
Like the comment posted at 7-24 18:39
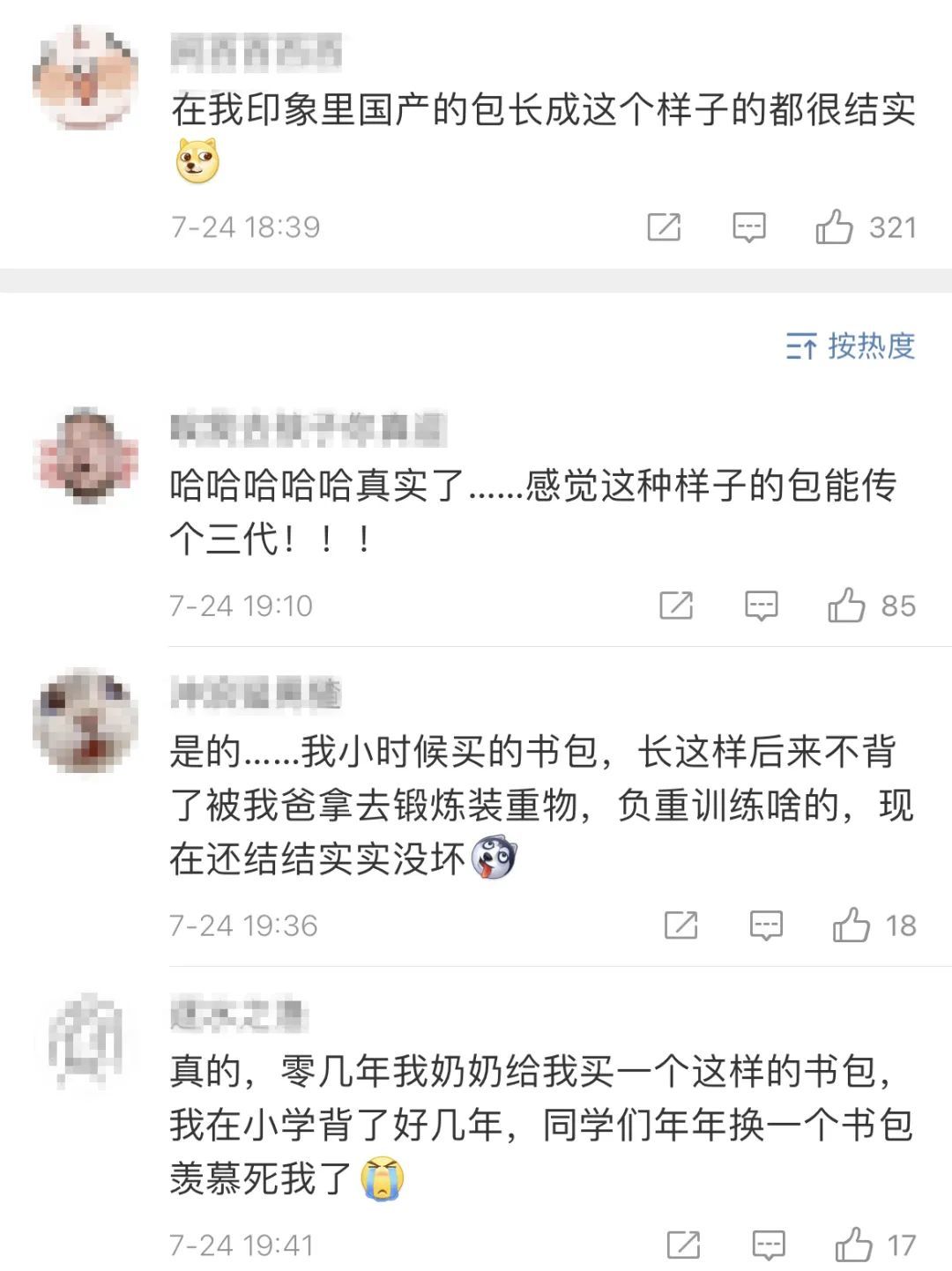[834, 227]
